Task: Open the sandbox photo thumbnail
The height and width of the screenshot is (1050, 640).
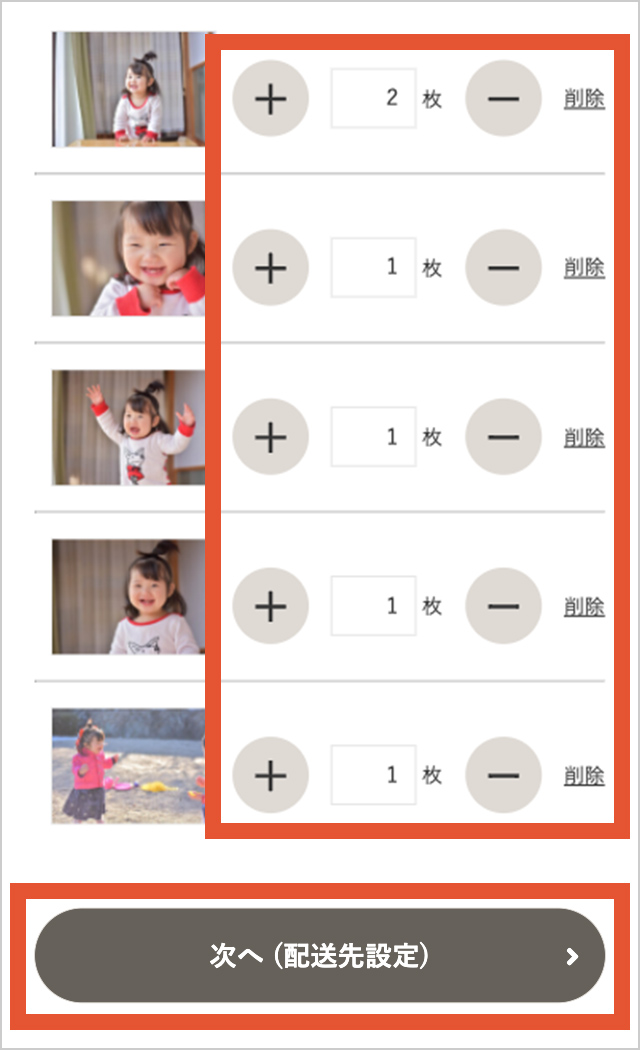Action: point(127,765)
